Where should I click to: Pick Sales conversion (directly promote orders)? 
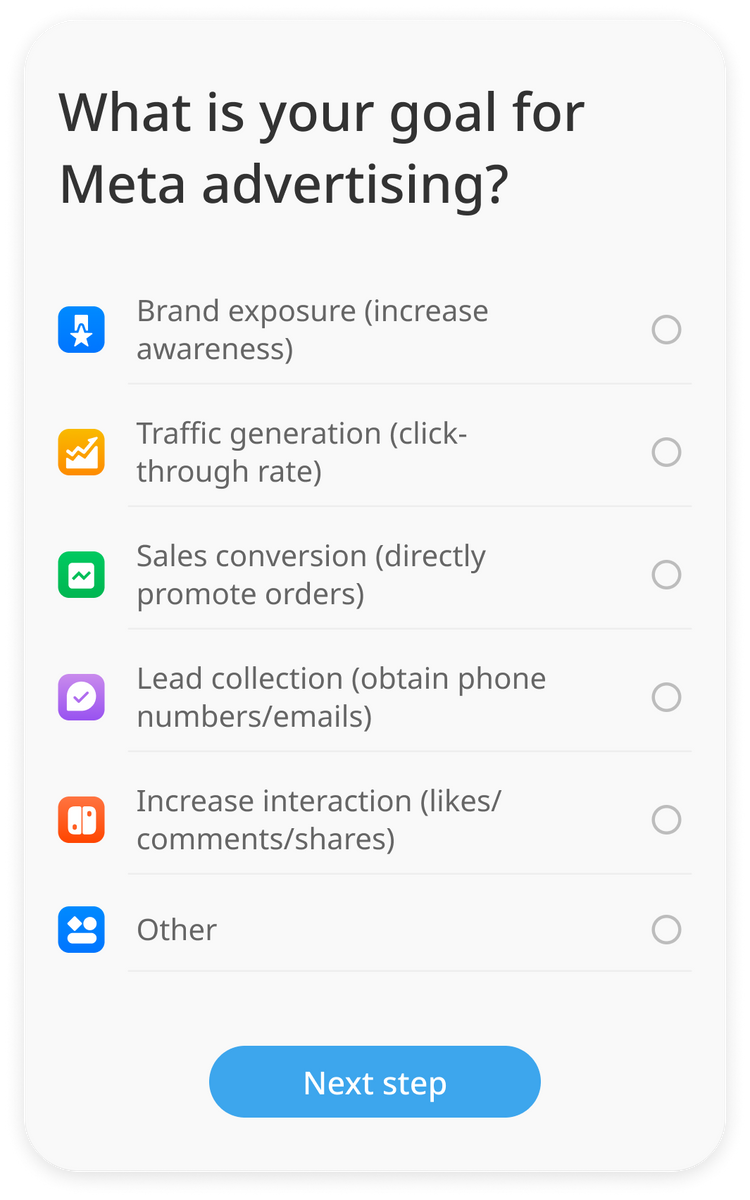pos(666,575)
